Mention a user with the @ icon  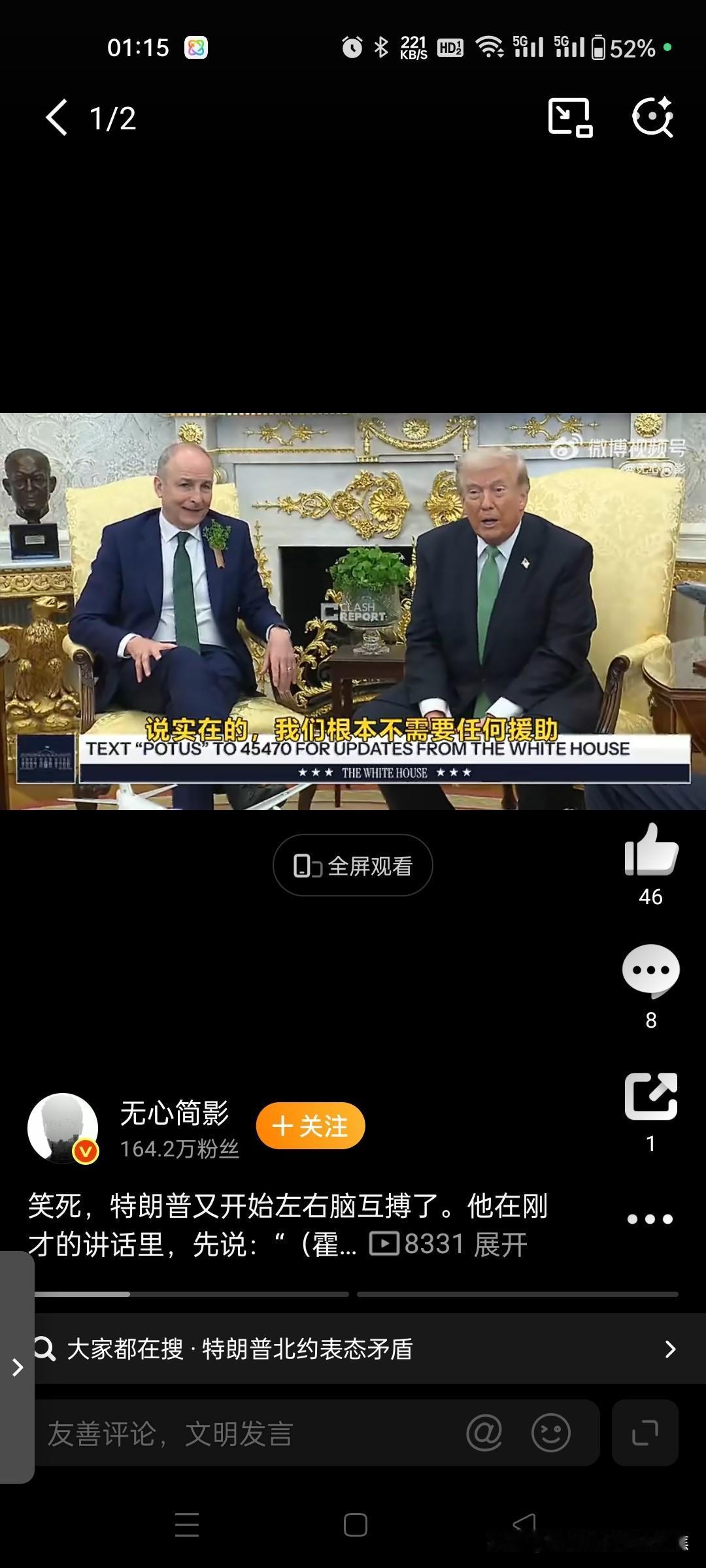(486, 1434)
